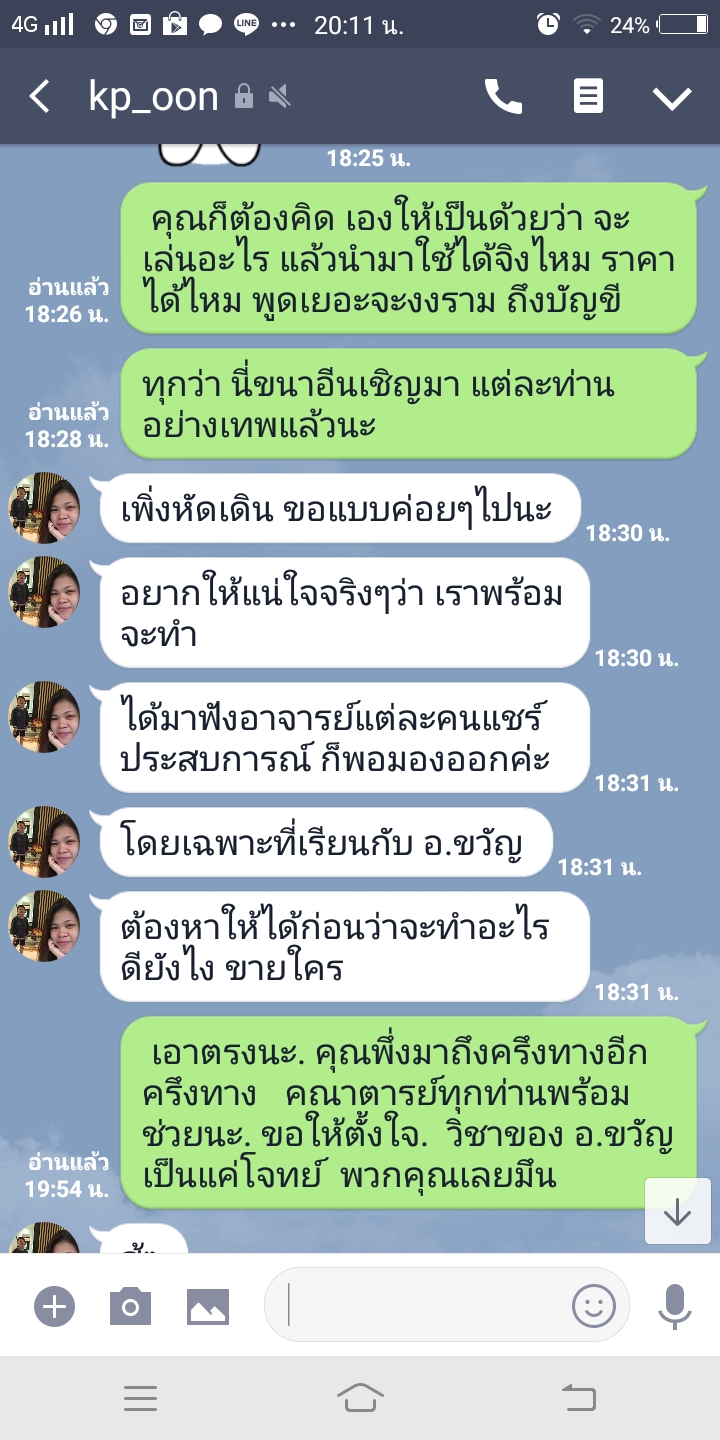Tap the system back navigation button
Image resolution: width=720 pixels, height=1440 pixels.
click(x=579, y=1398)
